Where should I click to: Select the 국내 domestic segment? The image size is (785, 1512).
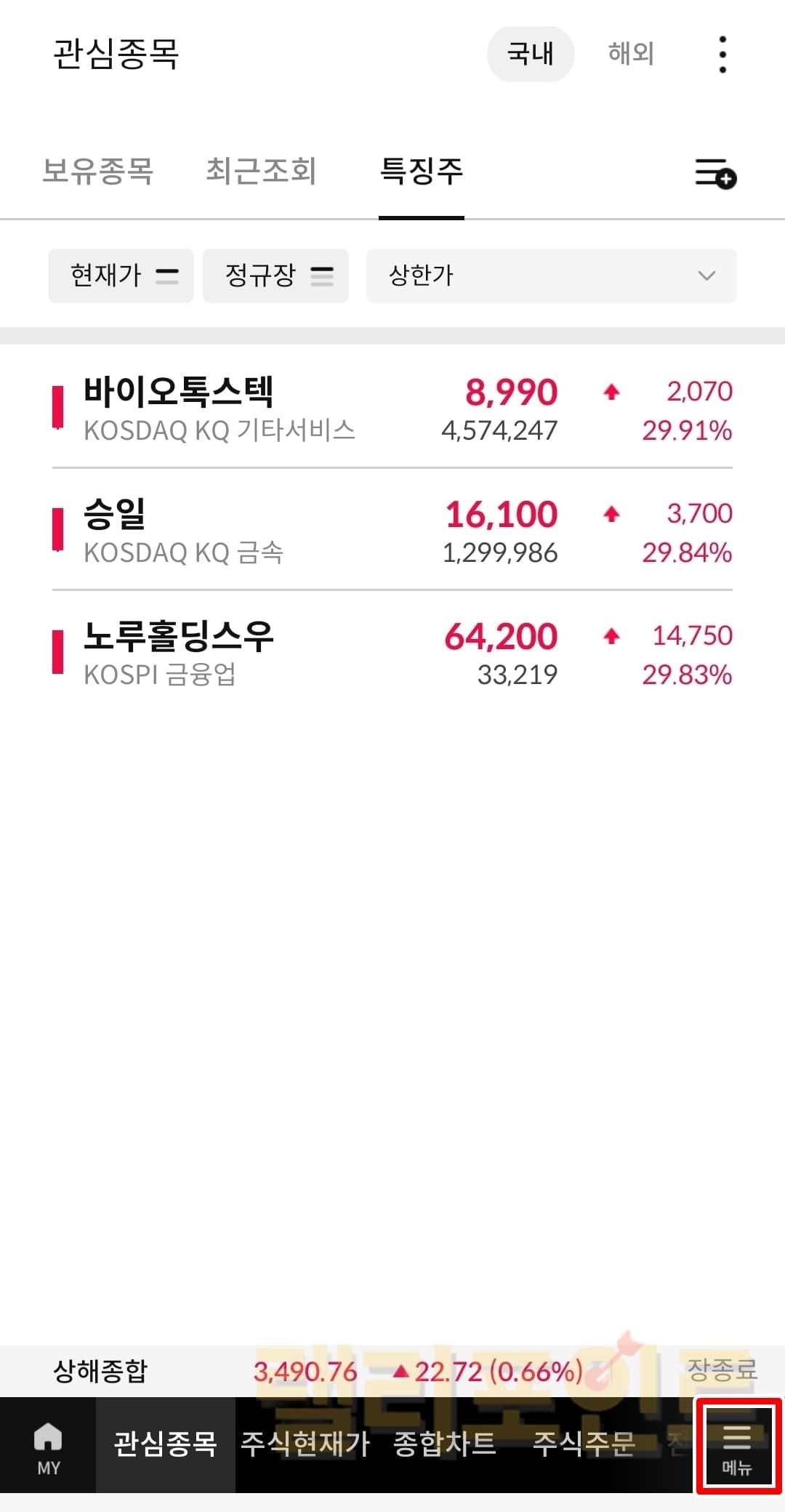[x=531, y=55]
